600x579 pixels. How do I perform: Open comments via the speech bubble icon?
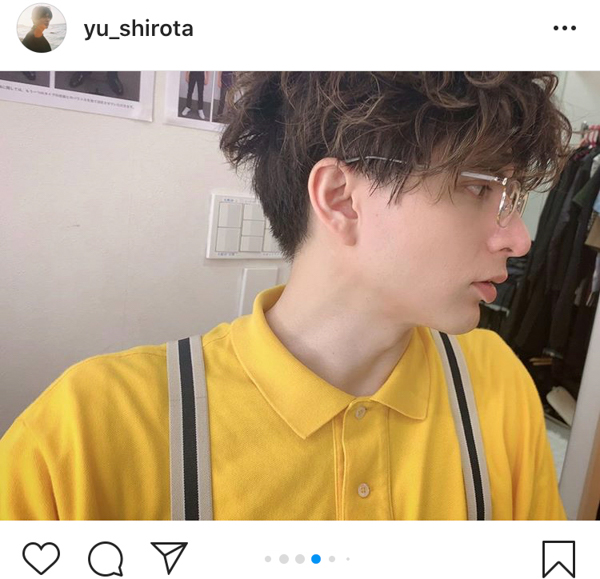point(105,558)
